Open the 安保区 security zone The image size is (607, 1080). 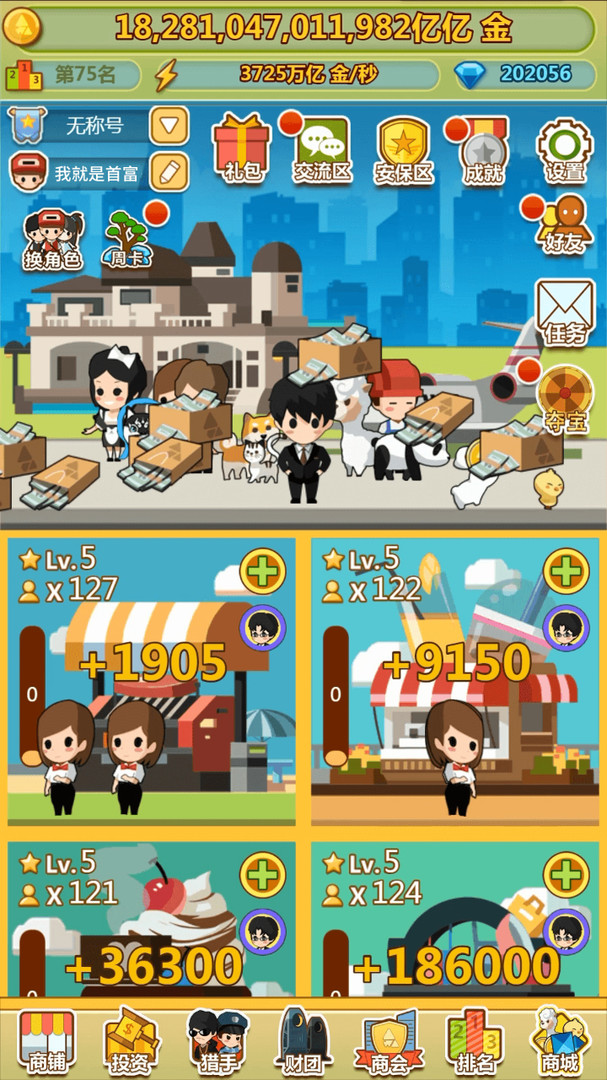(x=403, y=150)
